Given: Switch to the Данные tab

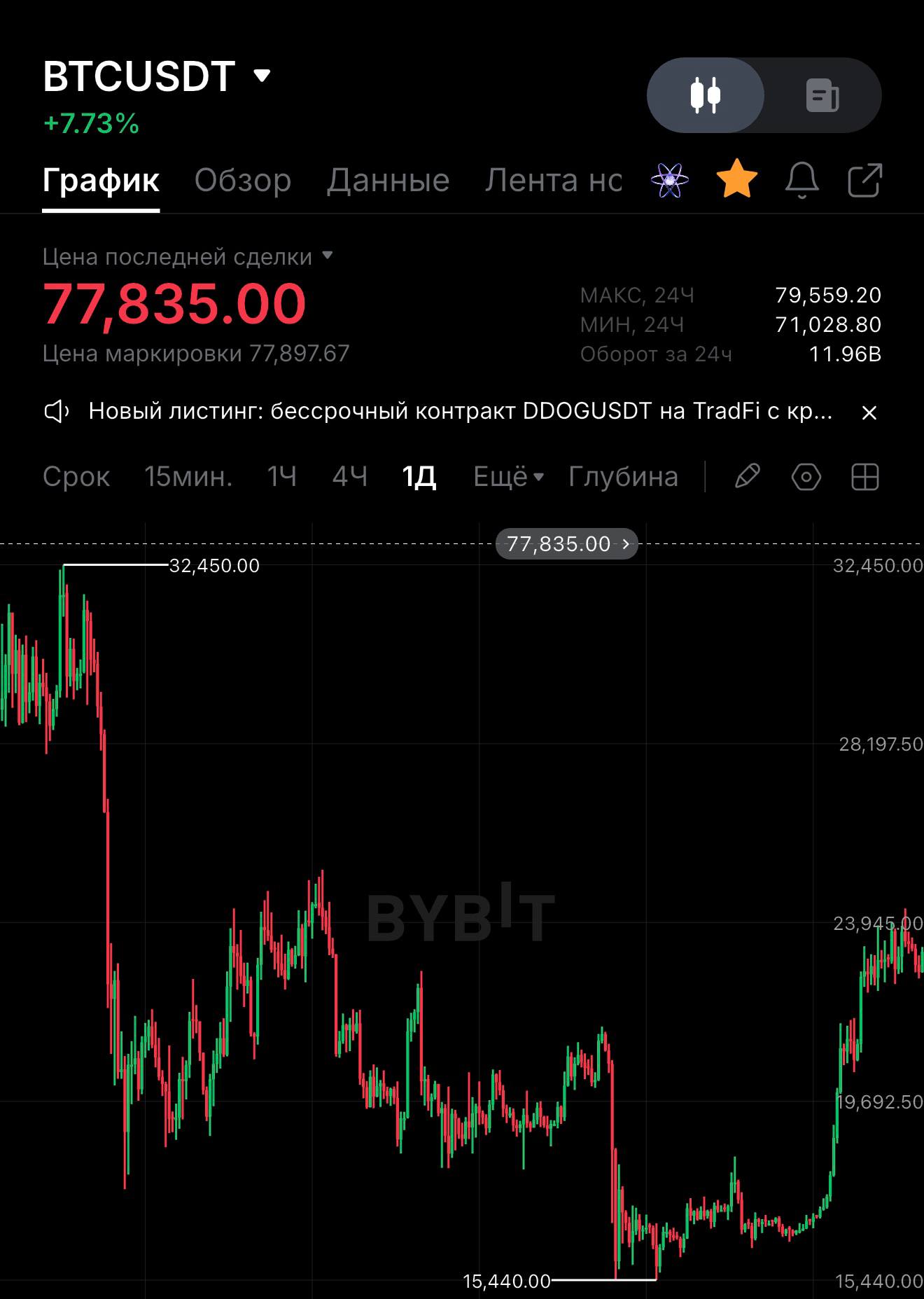Looking at the screenshot, I should pyautogui.click(x=388, y=181).
